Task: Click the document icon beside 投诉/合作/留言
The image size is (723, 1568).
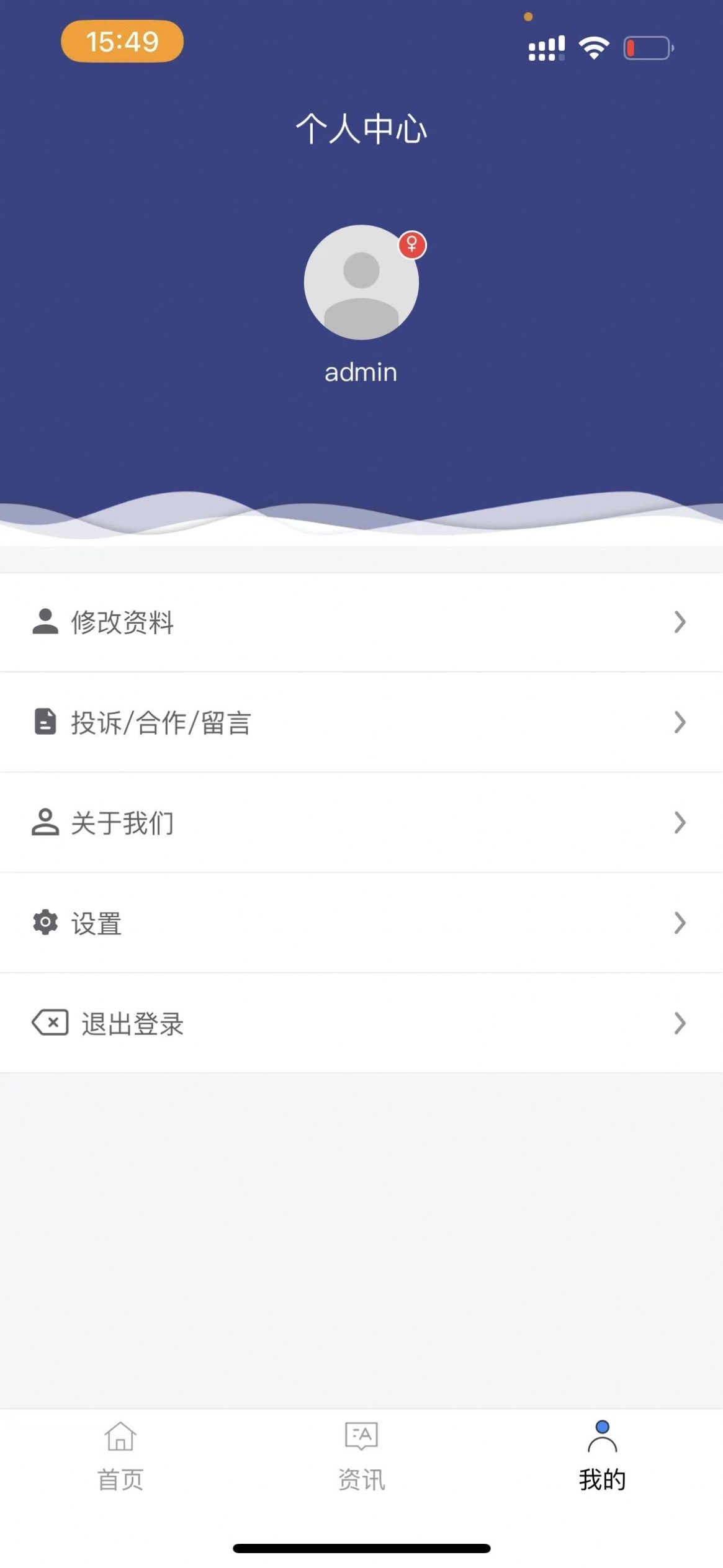Action: 45,722
